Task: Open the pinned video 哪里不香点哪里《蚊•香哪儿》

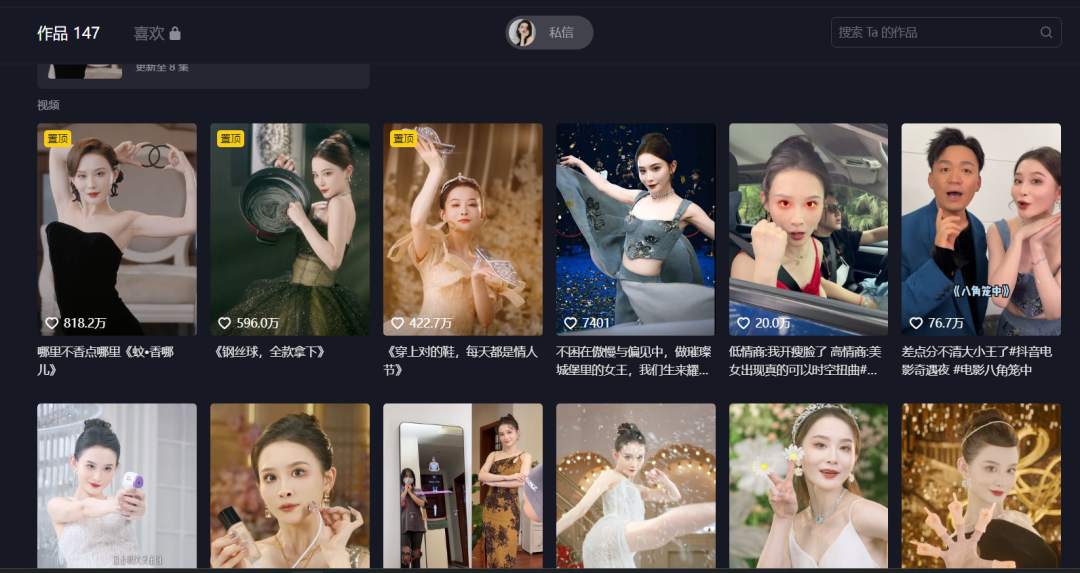Action: pyautogui.click(x=117, y=229)
